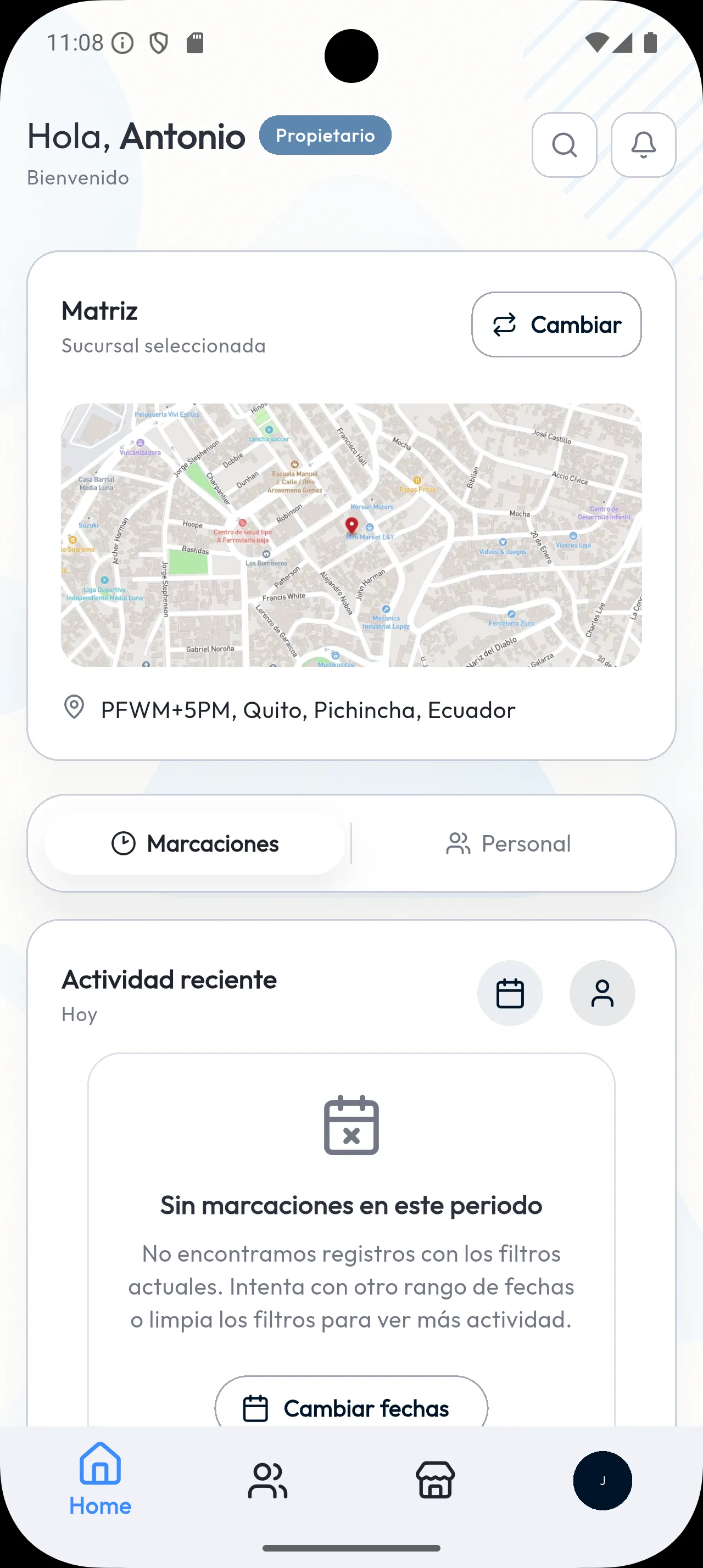
Task: Tap the red map pin on the Matriz map
Action: 351,526
